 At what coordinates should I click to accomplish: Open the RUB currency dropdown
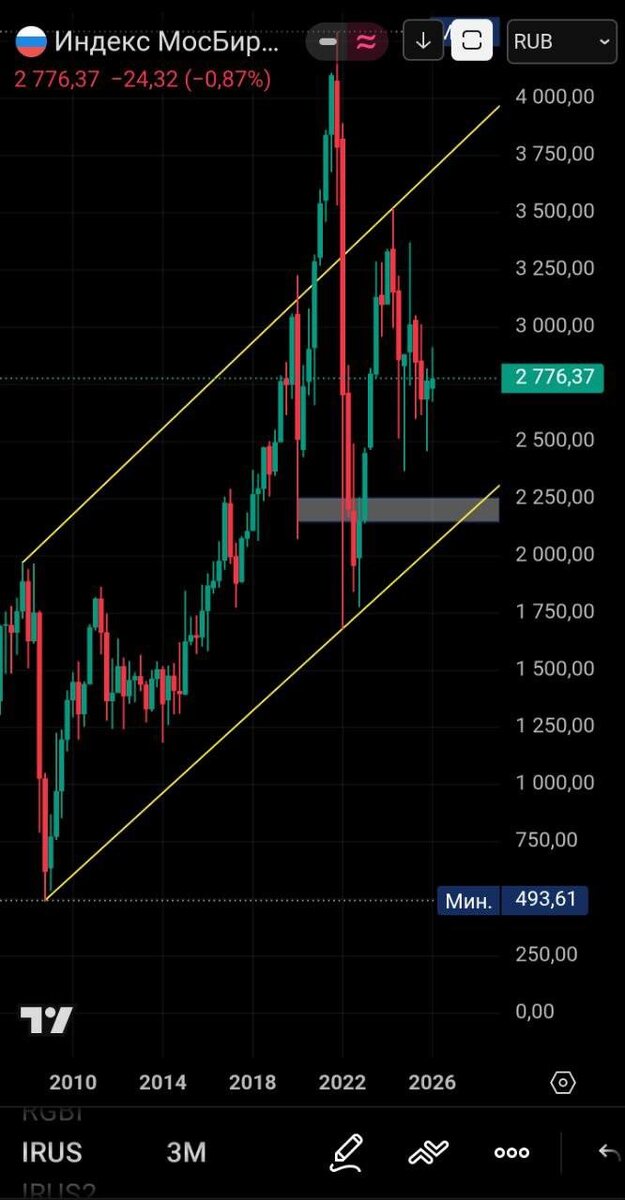tap(562, 41)
